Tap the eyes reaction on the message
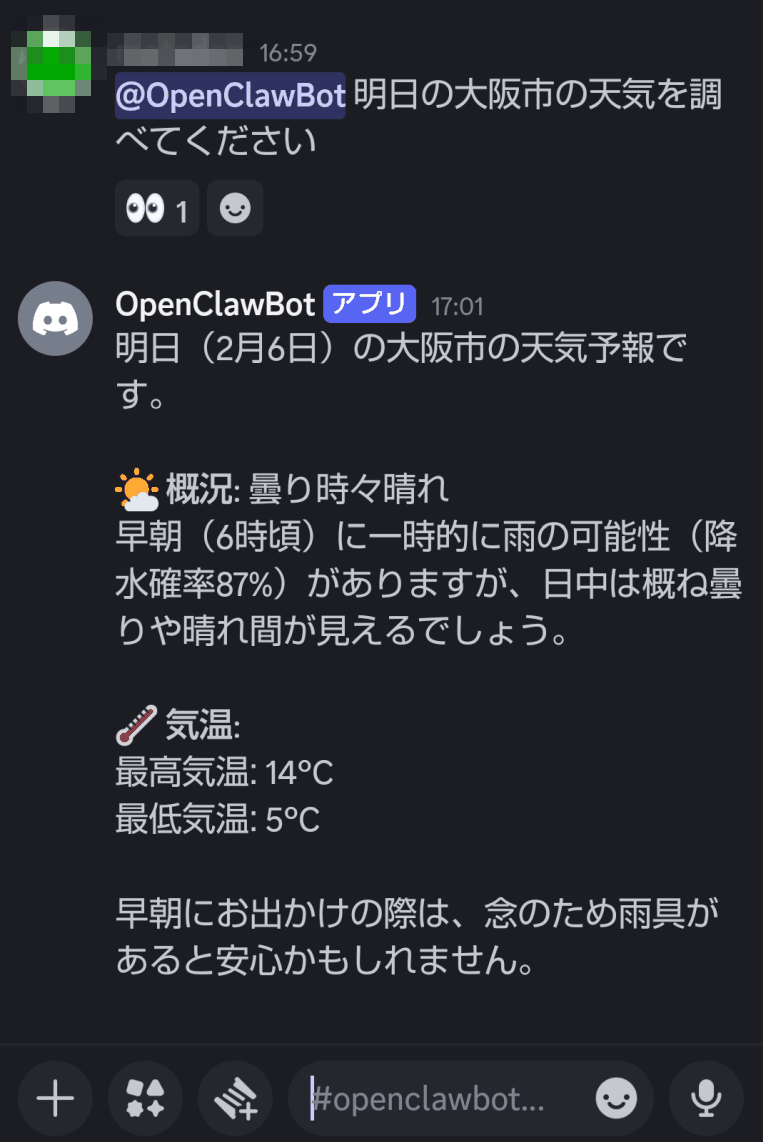 click(x=156, y=209)
